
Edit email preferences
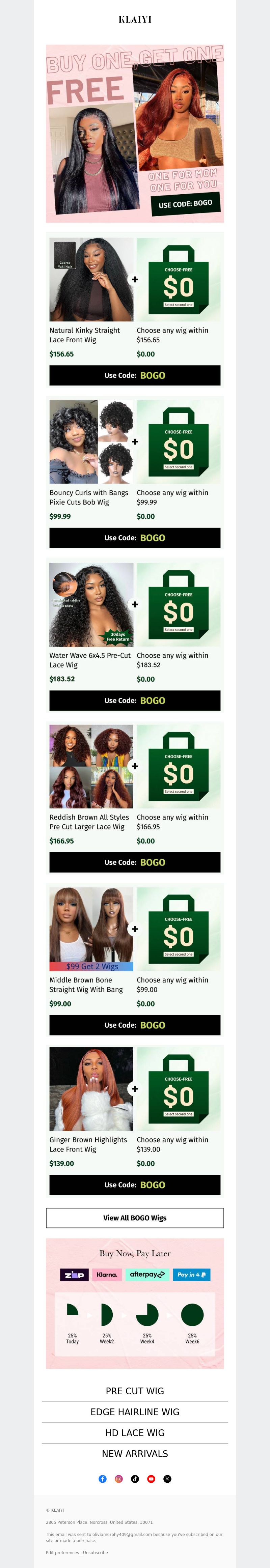click(x=62, y=1552)
